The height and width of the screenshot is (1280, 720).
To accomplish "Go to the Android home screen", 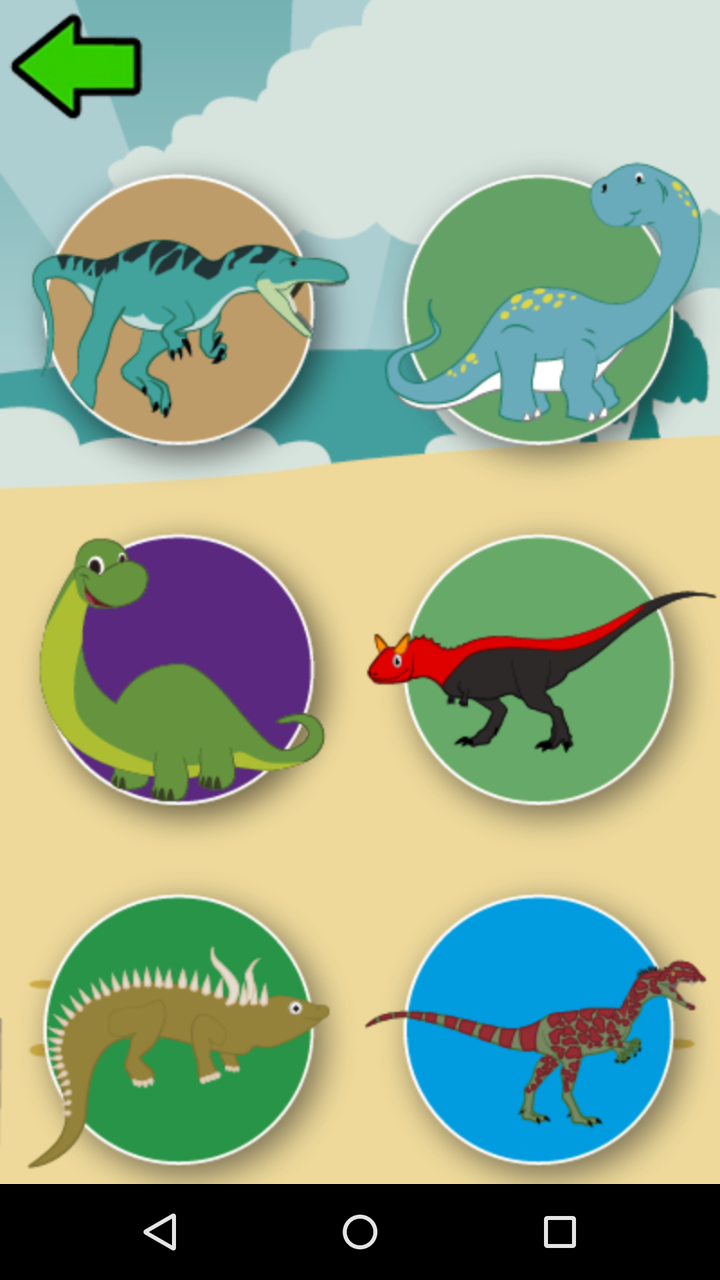I will pos(360,1232).
